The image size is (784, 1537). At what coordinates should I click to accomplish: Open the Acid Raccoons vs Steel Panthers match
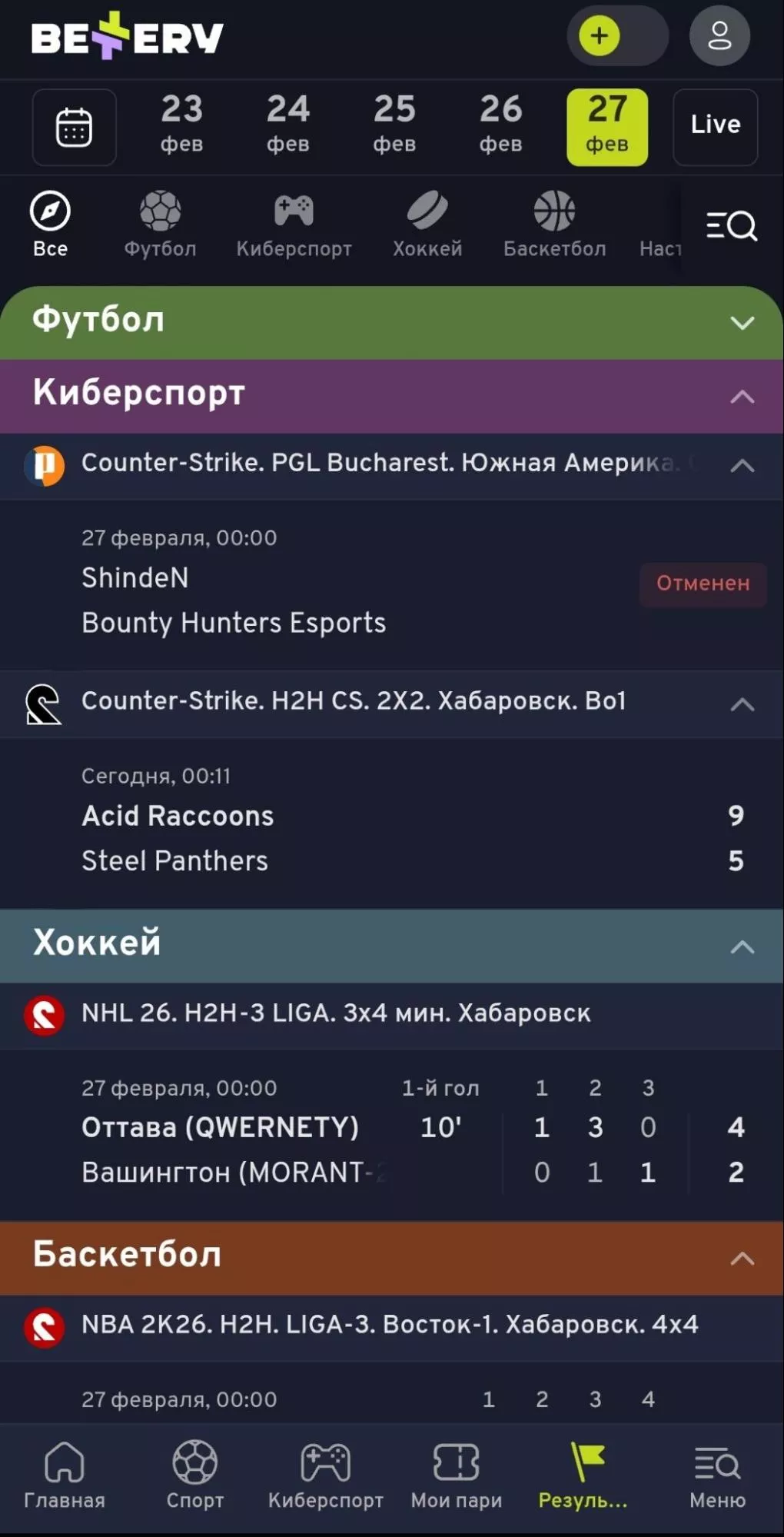[x=307, y=838]
